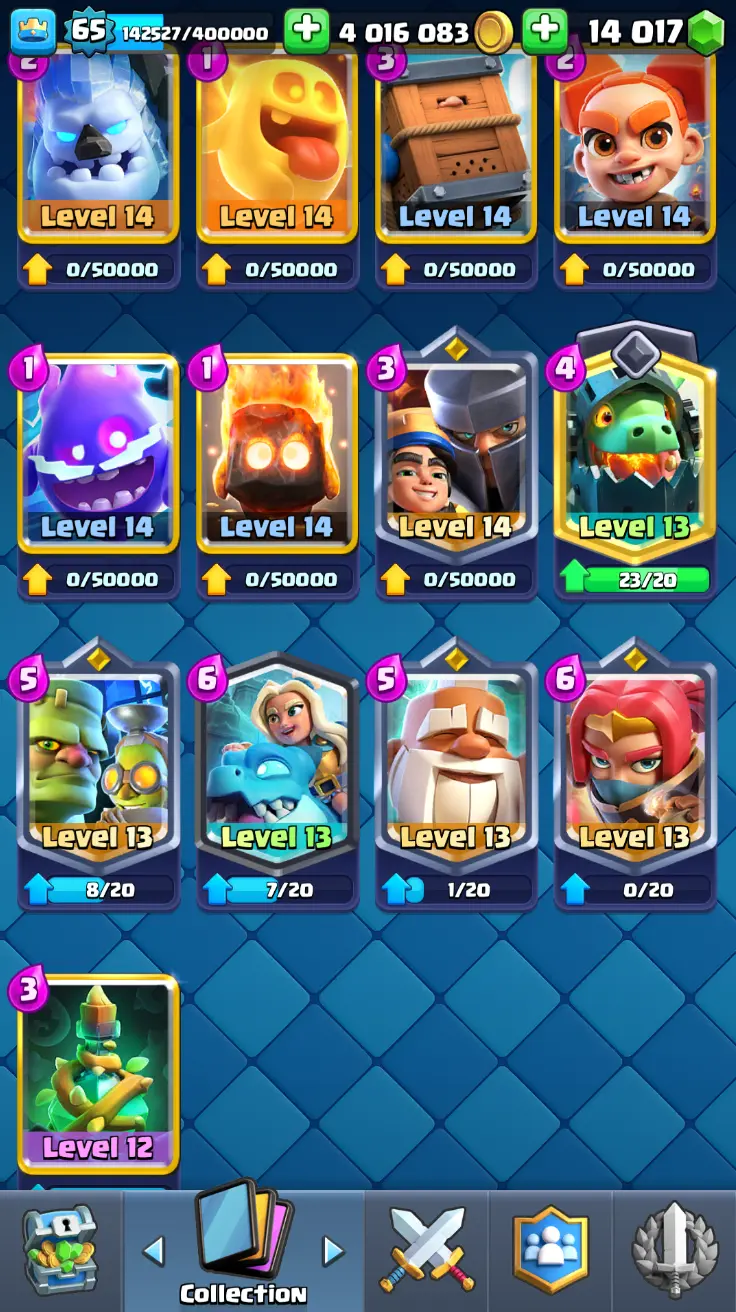This screenshot has height=1312, width=736.
Task: Tap the plus button to add gems
Action: (x=545, y=32)
